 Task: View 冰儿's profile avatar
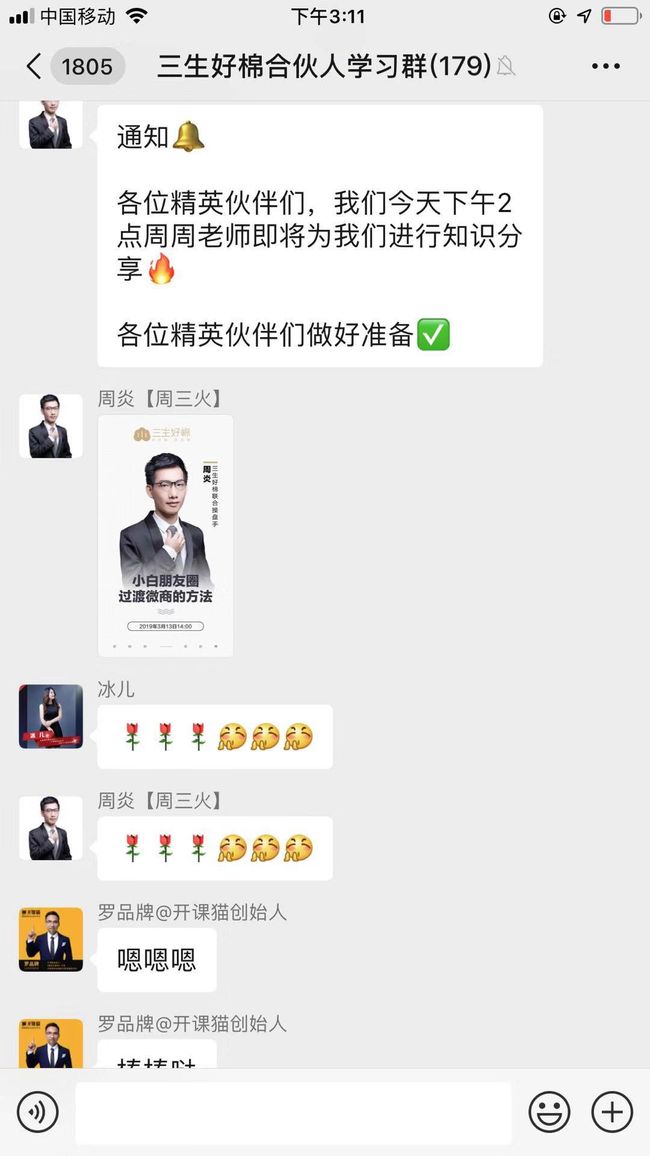tap(51, 717)
